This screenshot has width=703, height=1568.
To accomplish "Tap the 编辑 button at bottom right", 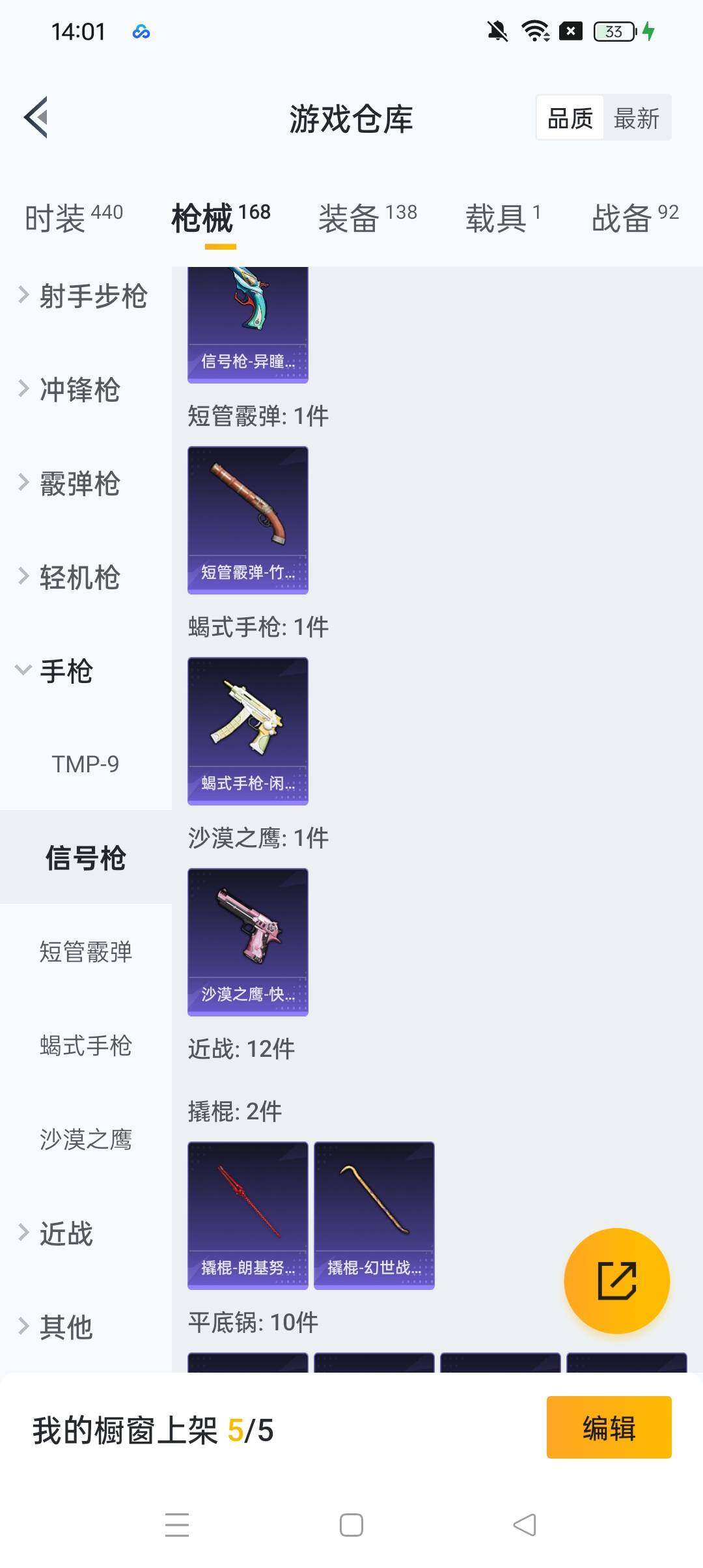I will [x=609, y=1428].
